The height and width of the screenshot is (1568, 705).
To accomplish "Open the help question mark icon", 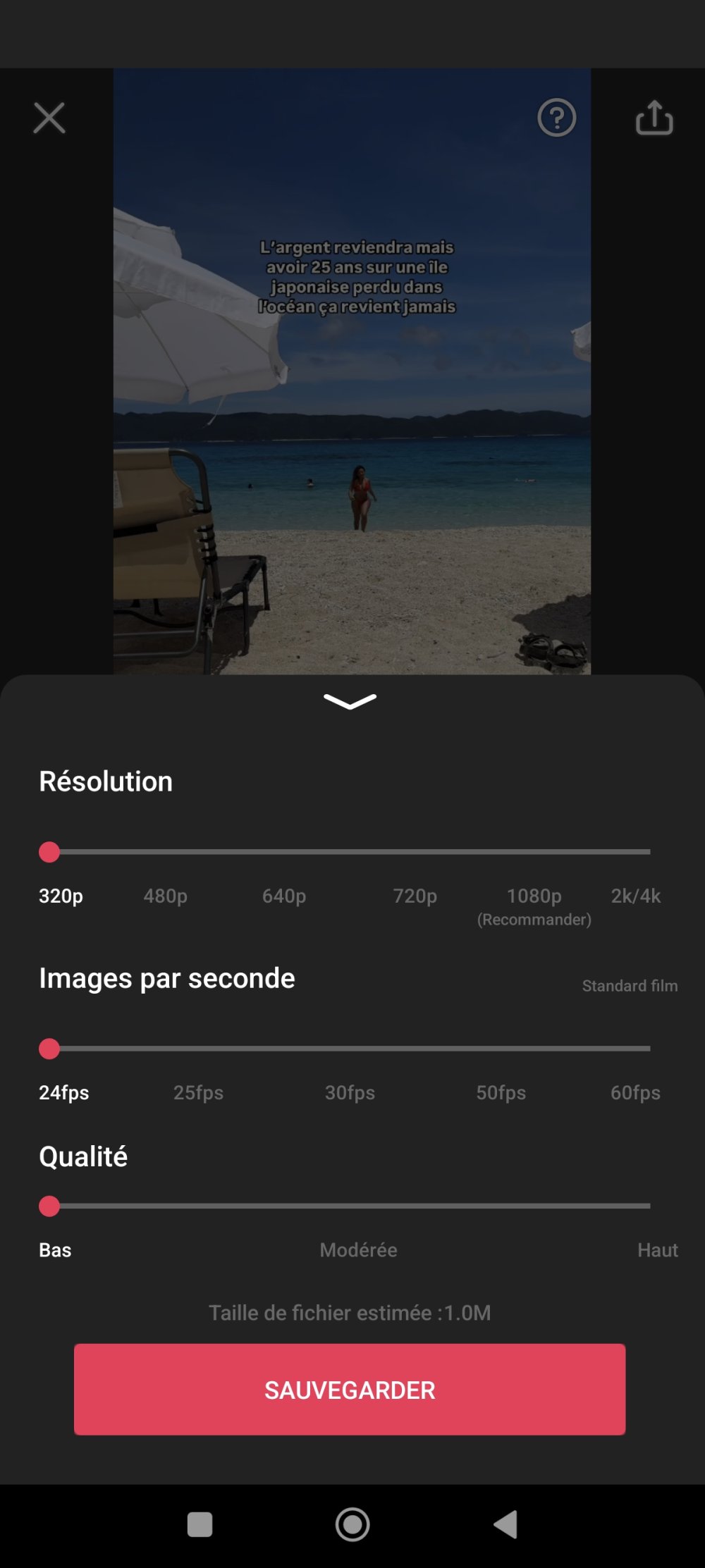I will 556,118.
